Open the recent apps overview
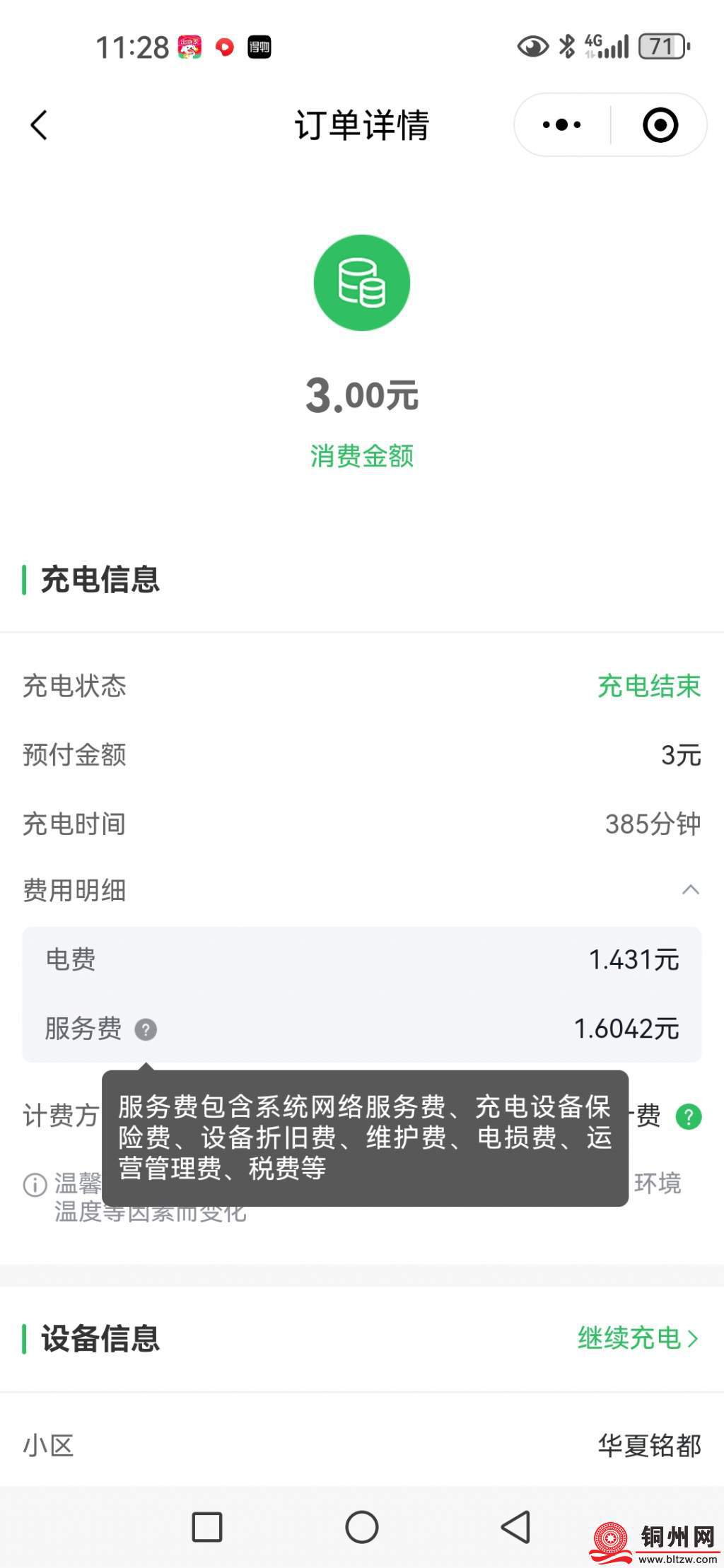The width and height of the screenshot is (724, 1568). point(207,1527)
